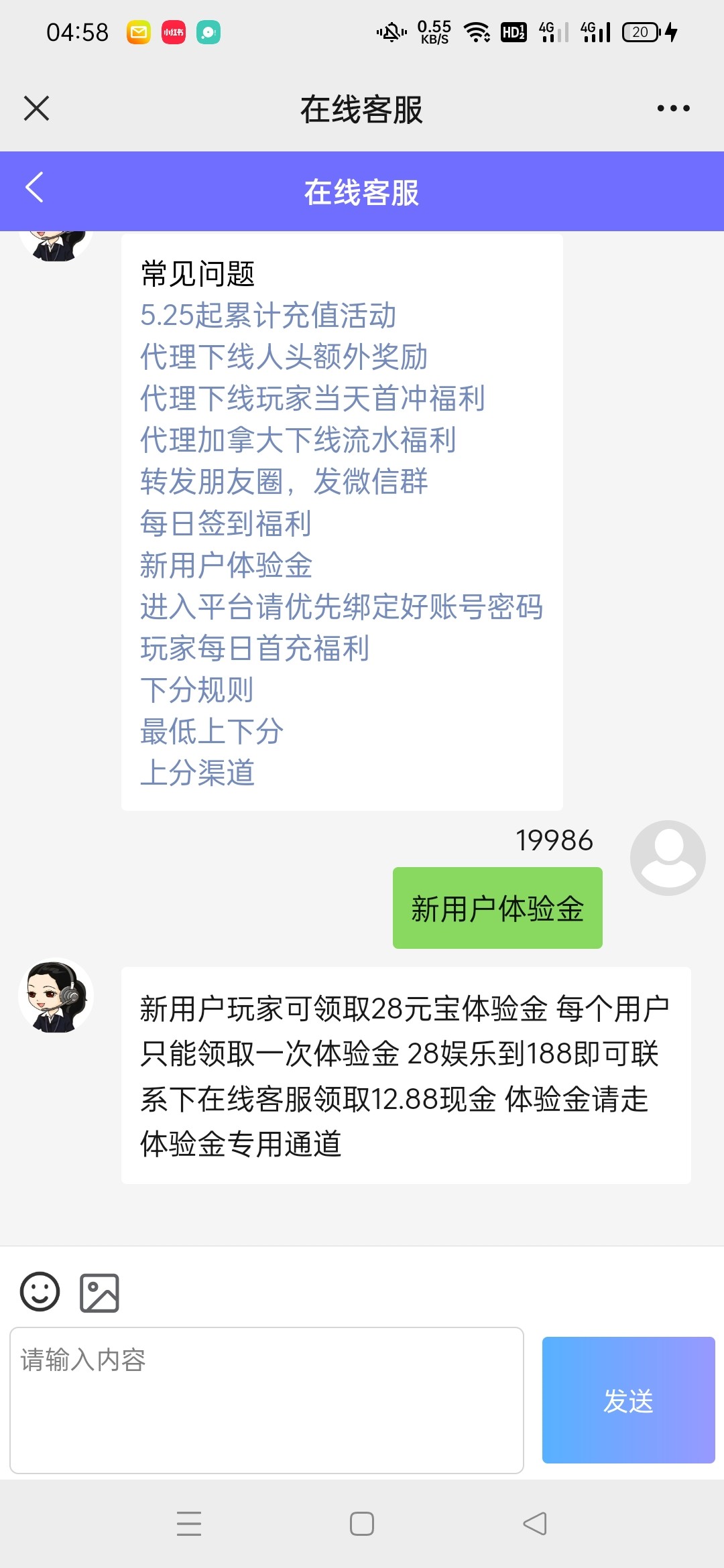Open the 5.25起累计充值活动 link
This screenshot has height=1568, width=724.
click(268, 315)
